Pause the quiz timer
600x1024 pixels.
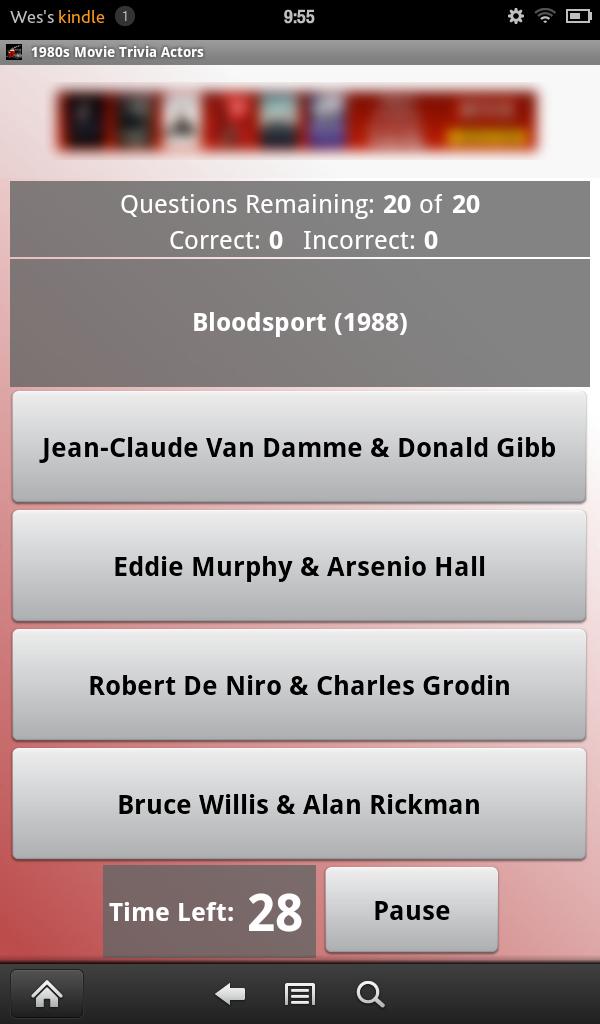411,910
